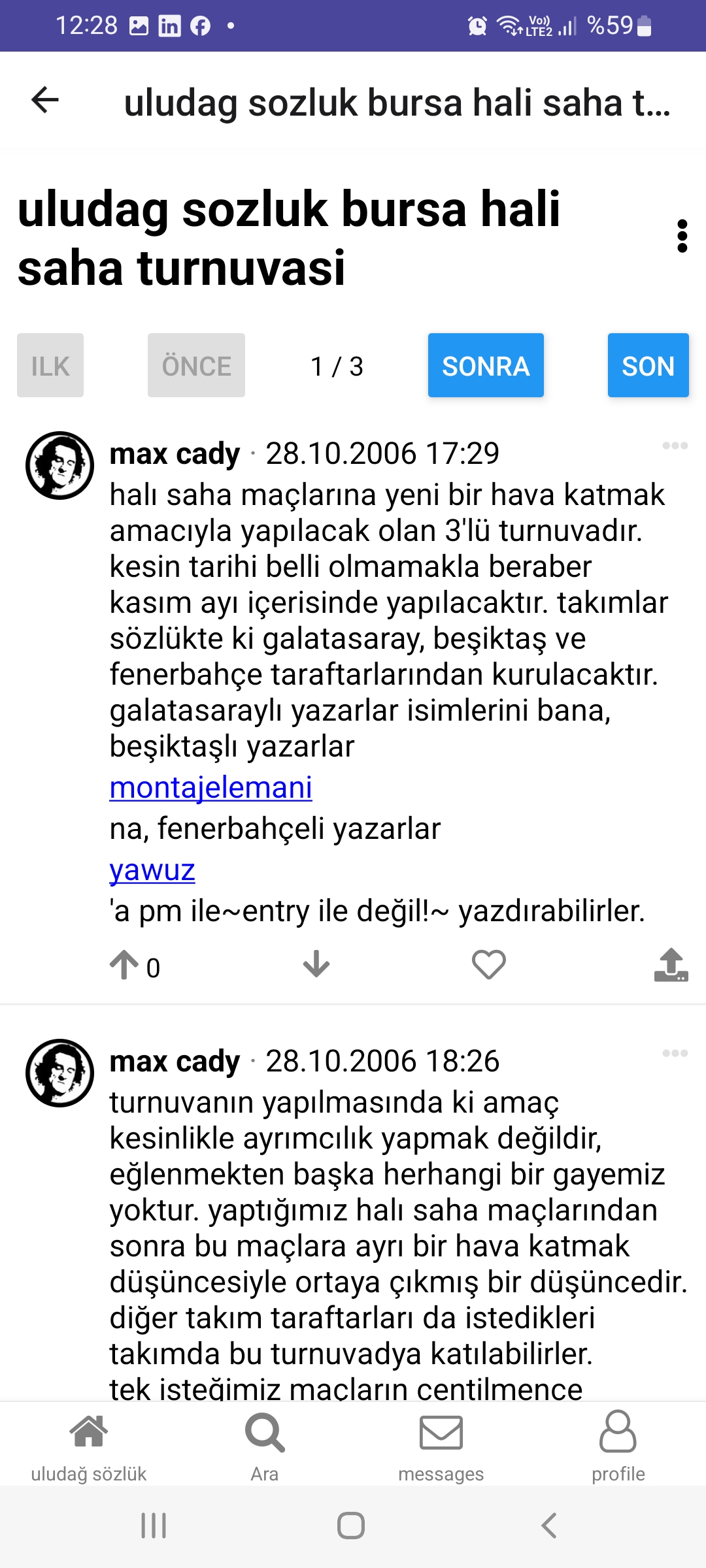
Task: Jump to last page with SON
Action: (x=648, y=366)
